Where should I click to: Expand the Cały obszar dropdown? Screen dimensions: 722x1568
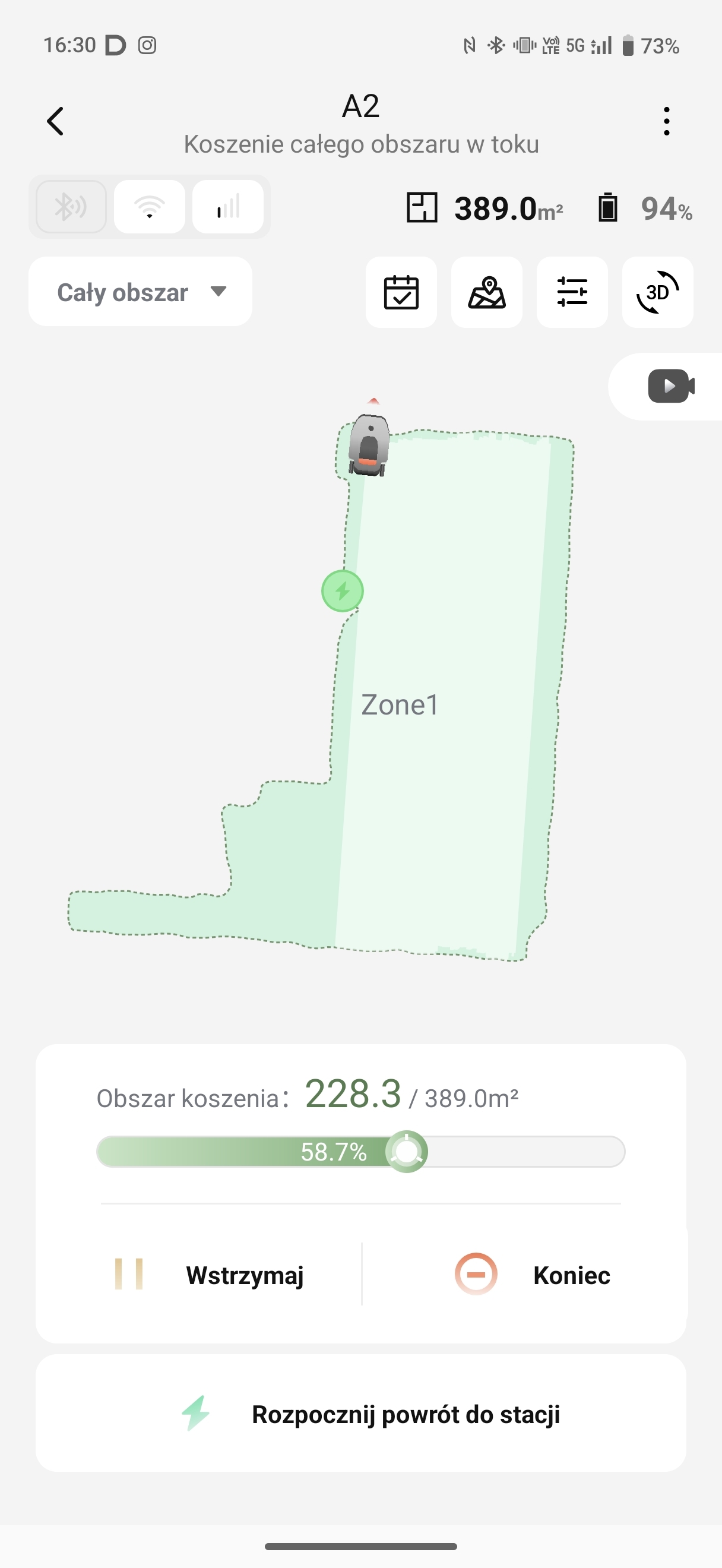tap(141, 292)
